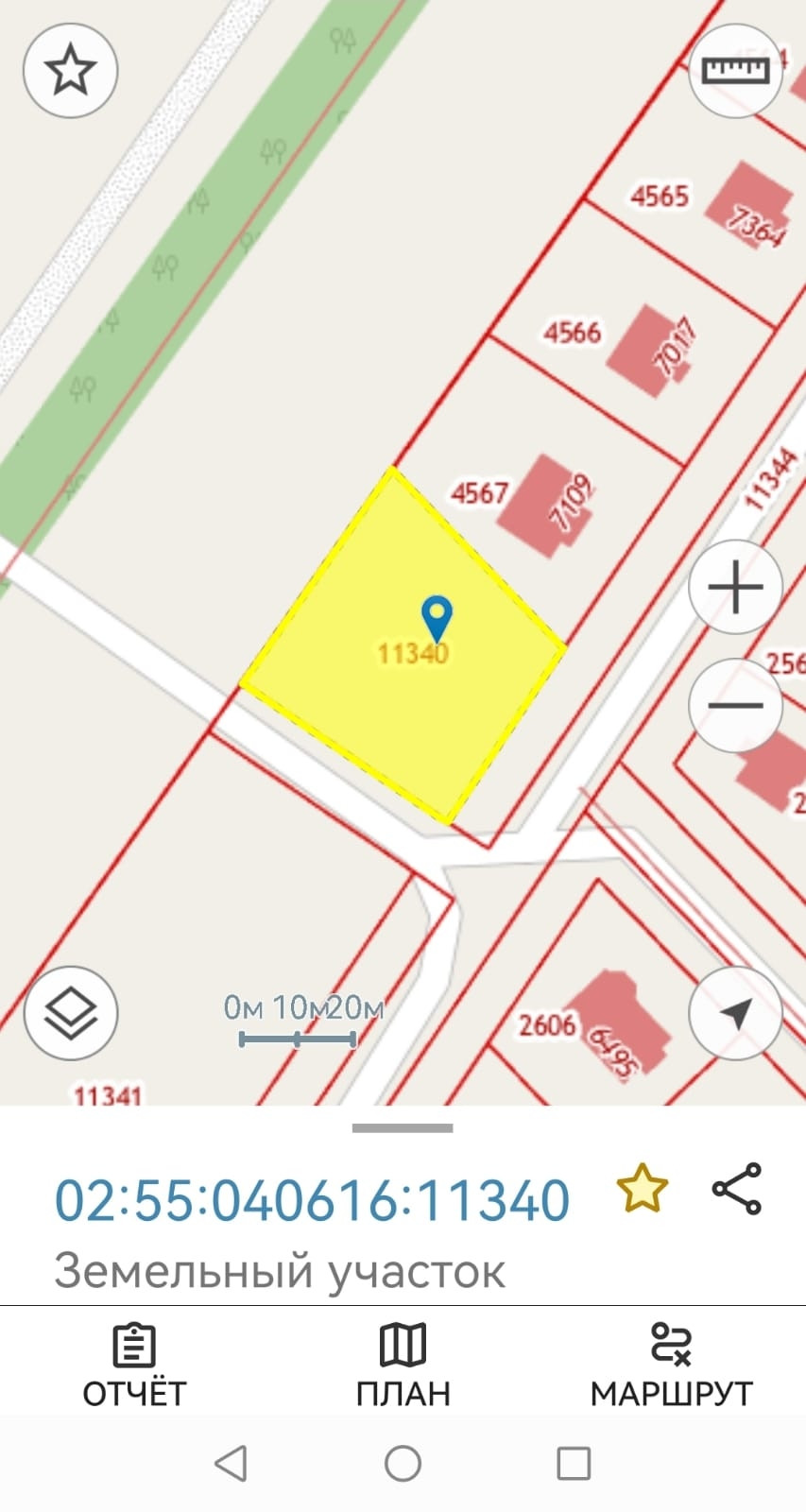The image size is (806, 1512).
Task: Tap the blue pin on parcel 11340
Action: 437,619
